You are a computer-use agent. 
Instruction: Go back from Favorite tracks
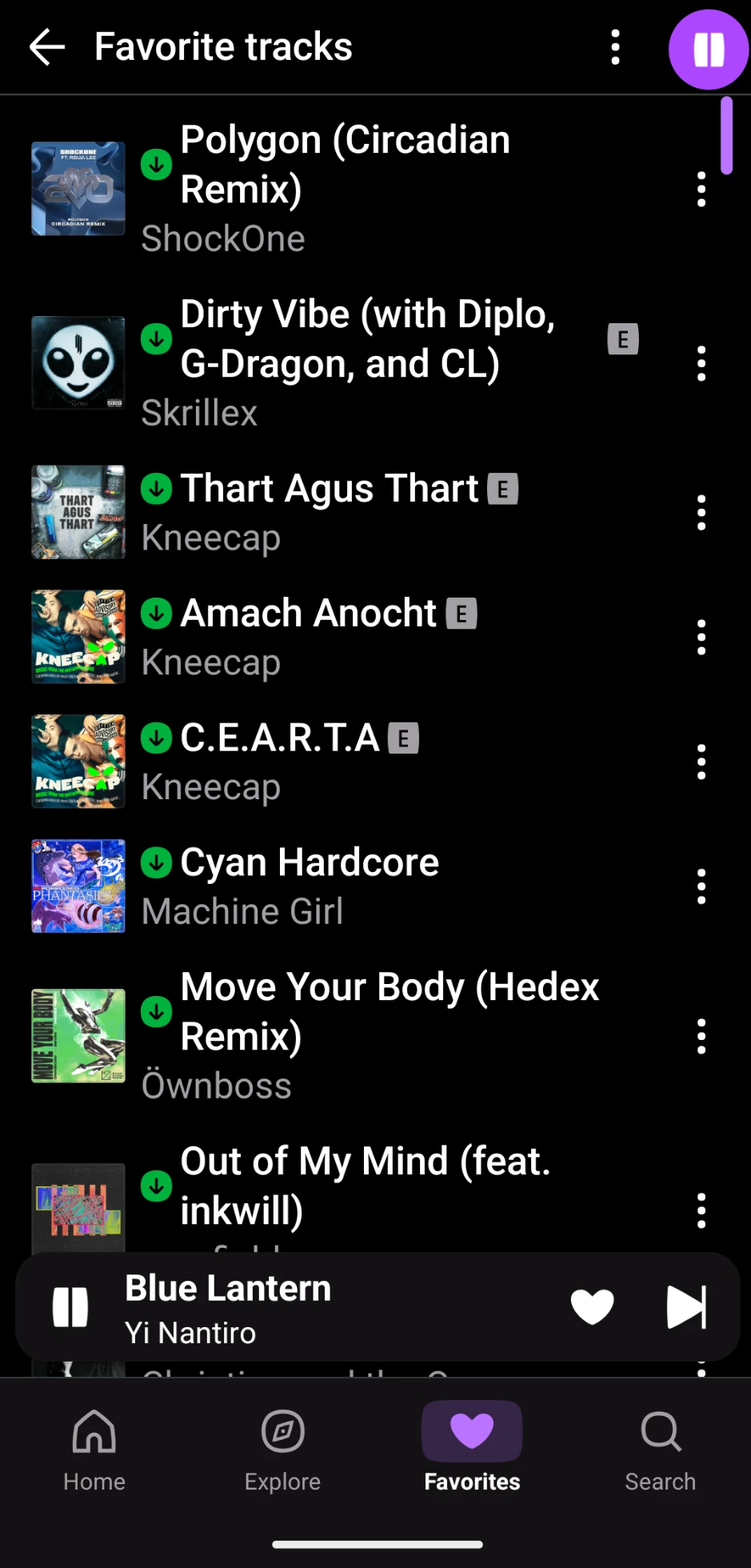pos(46,47)
